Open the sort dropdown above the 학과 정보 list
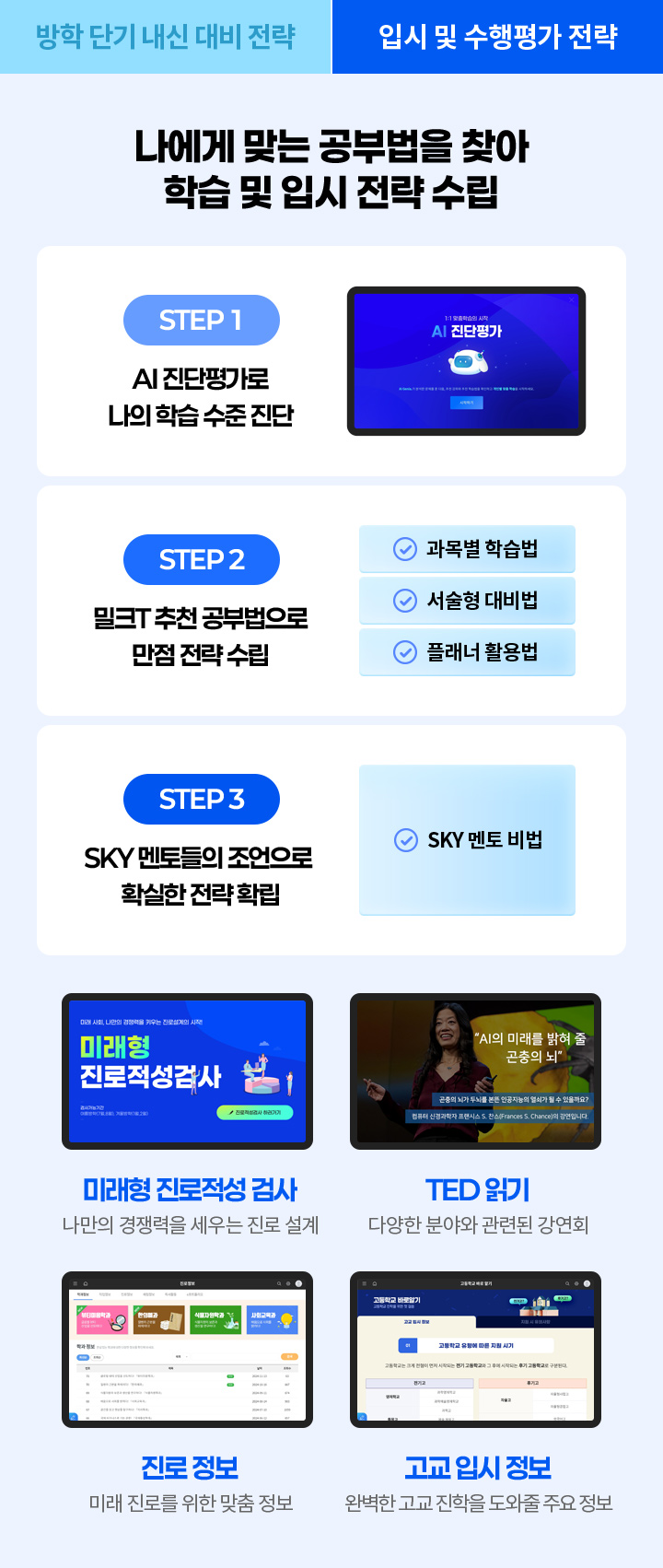663x1568 pixels. pyautogui.click(x=182, y=1354)
